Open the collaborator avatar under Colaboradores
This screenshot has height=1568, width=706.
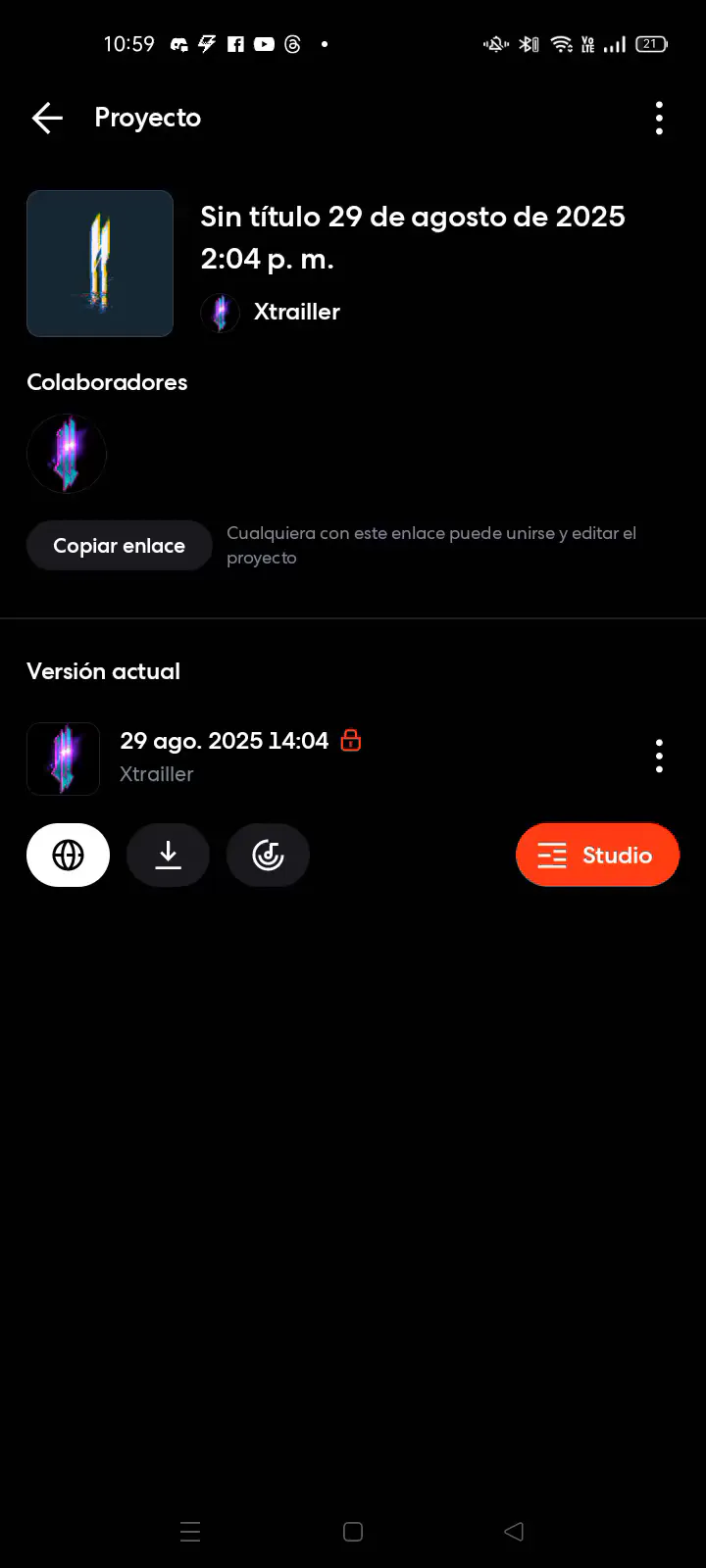(x=67, y=454)
